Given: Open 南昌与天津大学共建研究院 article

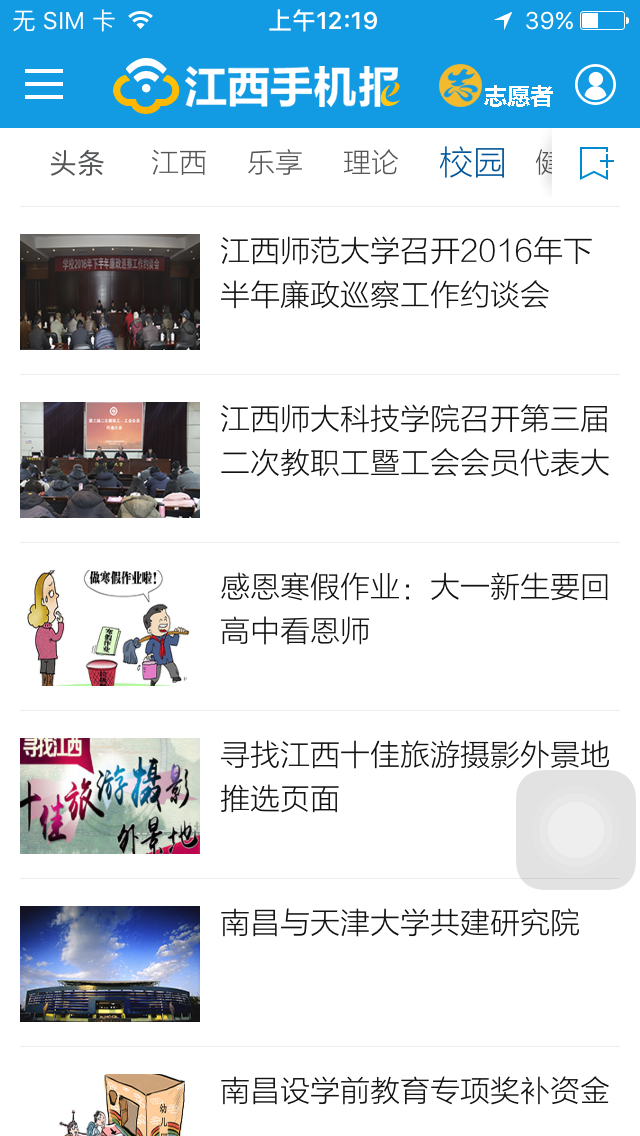Looking at the screenshot, I should [x=400, y=923].
